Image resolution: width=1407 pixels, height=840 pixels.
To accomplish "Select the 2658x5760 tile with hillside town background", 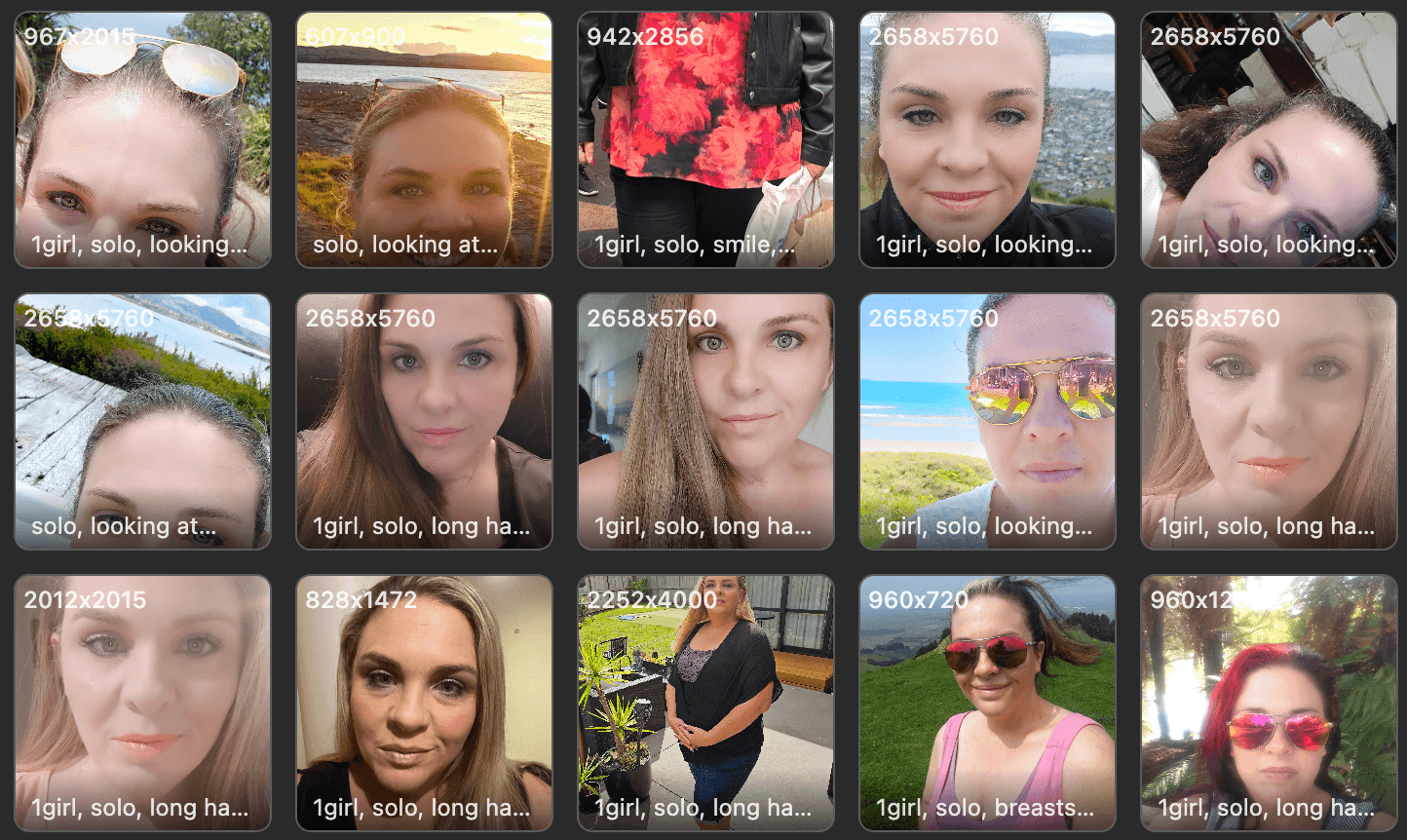I will (x=987, y=139).
